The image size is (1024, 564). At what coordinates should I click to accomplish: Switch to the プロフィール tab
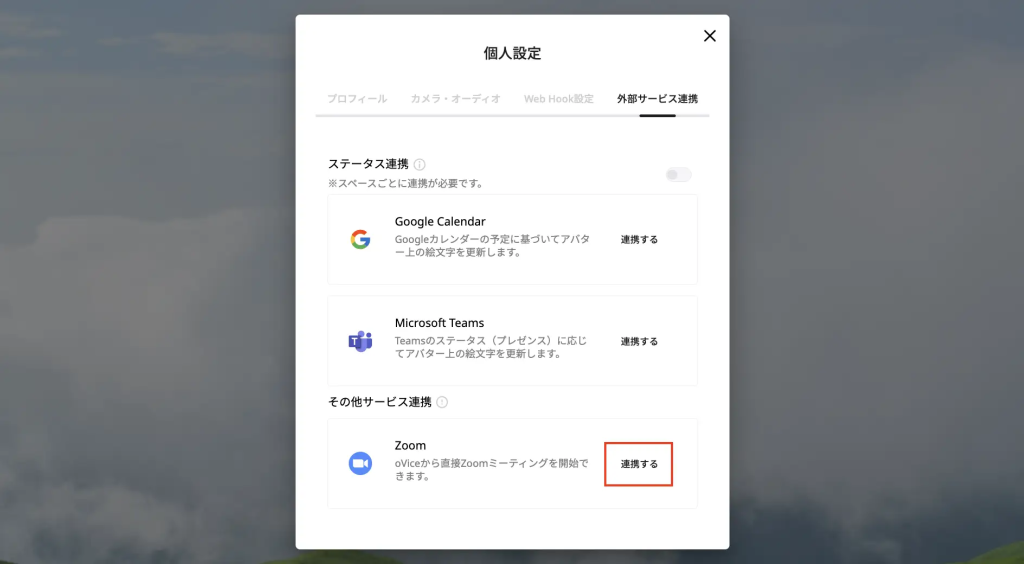coord(357,99)
